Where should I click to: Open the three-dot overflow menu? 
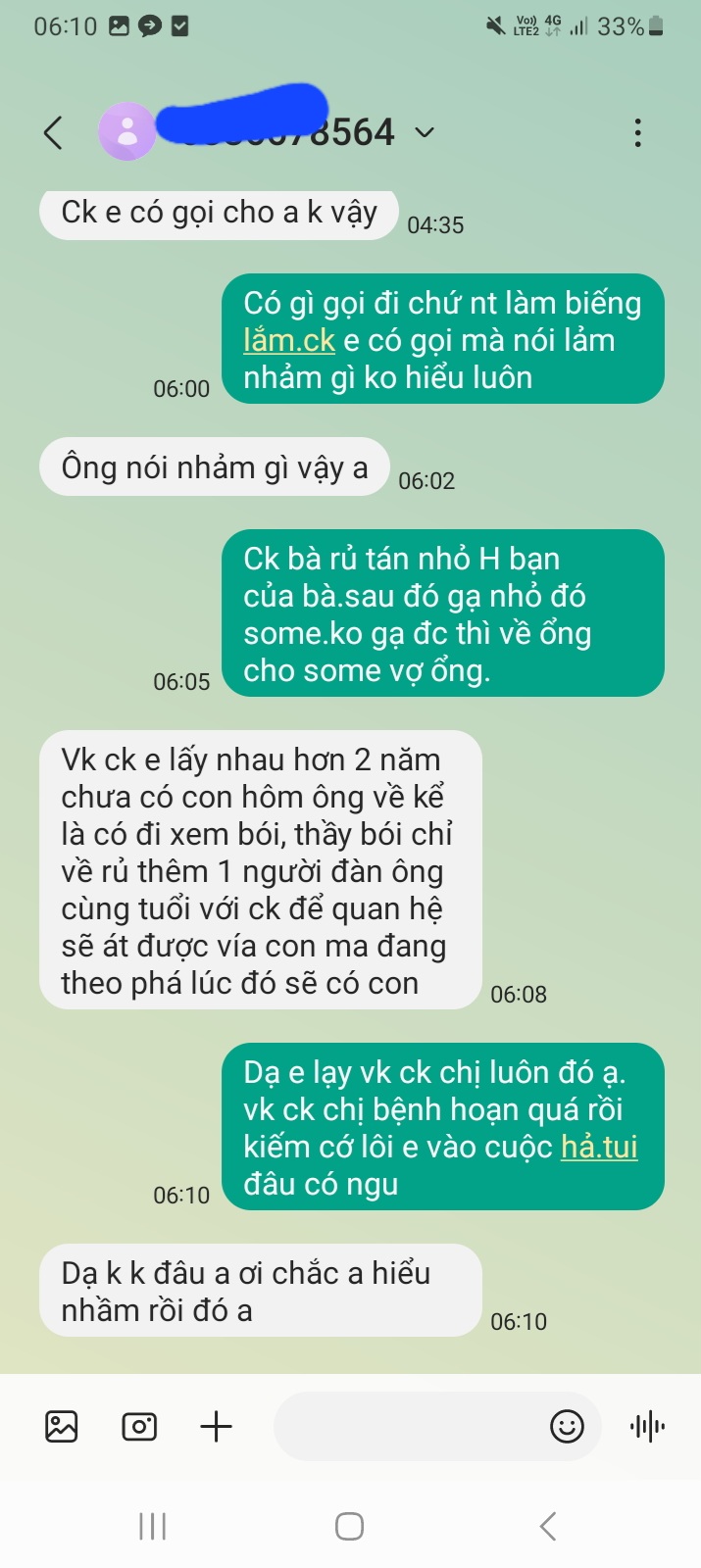(x=638, y=132)
